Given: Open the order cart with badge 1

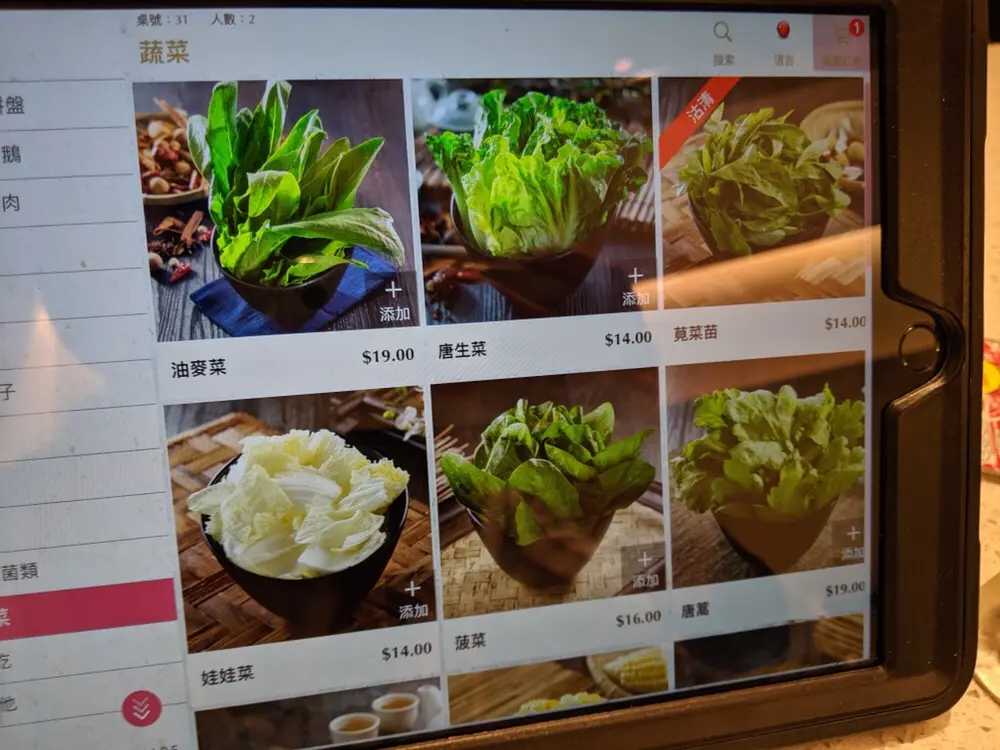Looking at the screenshot, I should tap(843, 42).
